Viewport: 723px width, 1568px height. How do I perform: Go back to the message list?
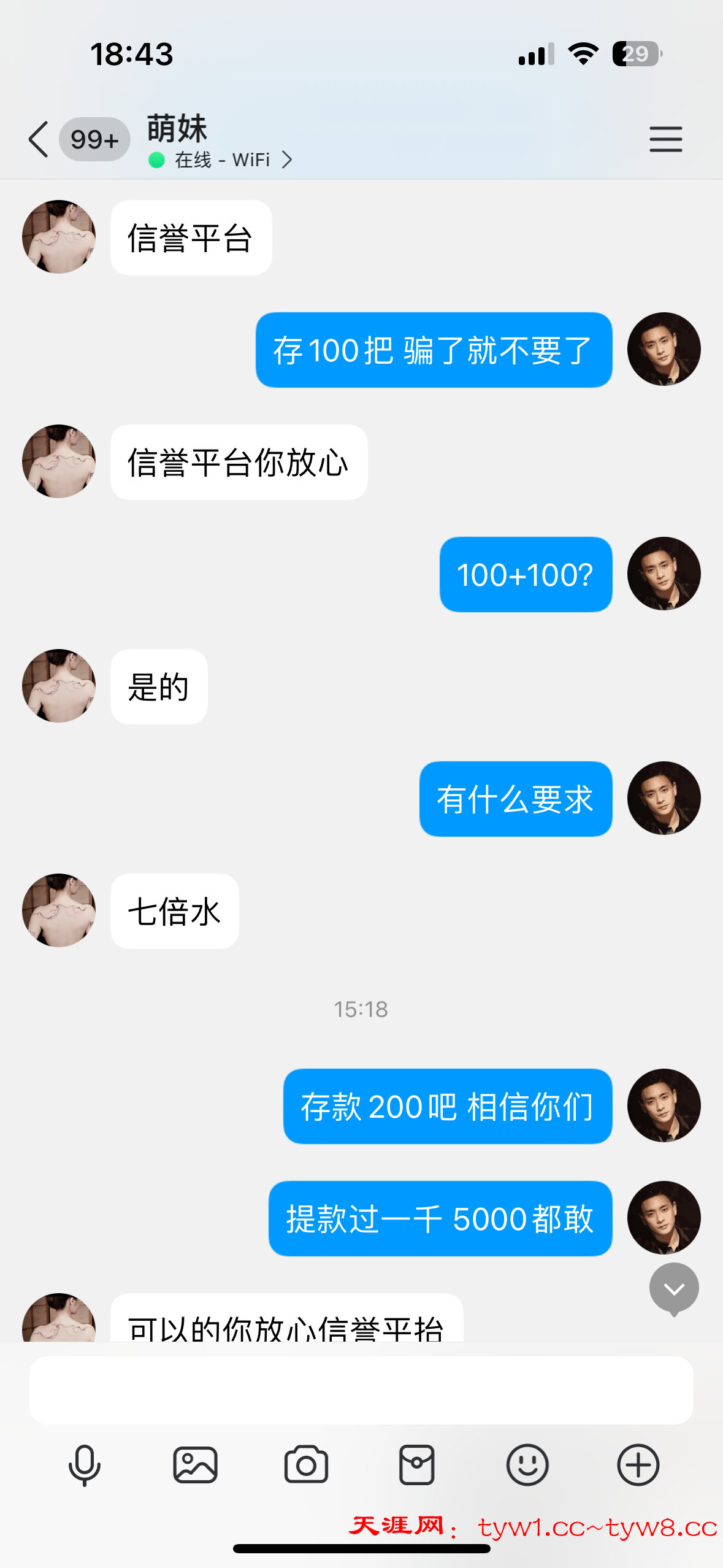(38, 140)
